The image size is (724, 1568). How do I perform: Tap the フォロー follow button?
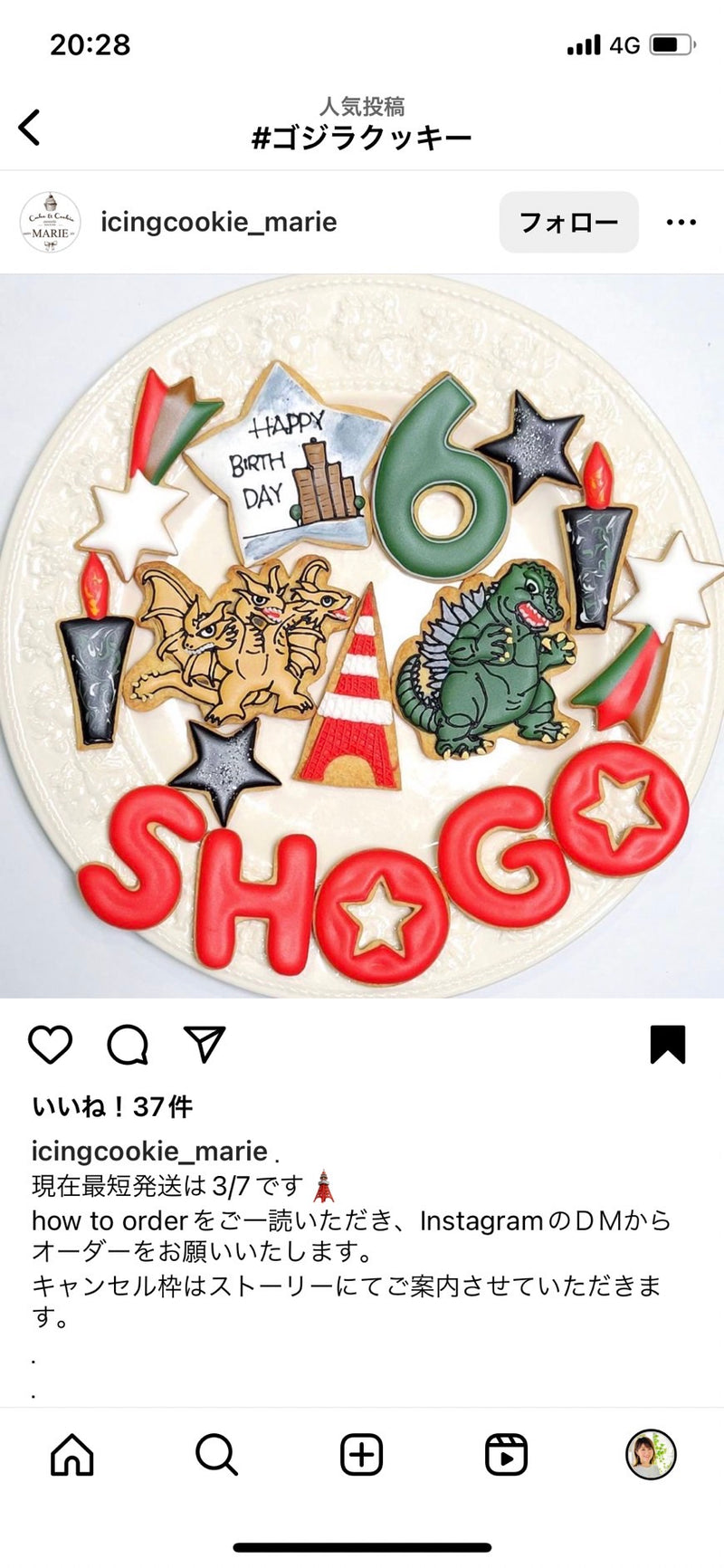[568, 222]
